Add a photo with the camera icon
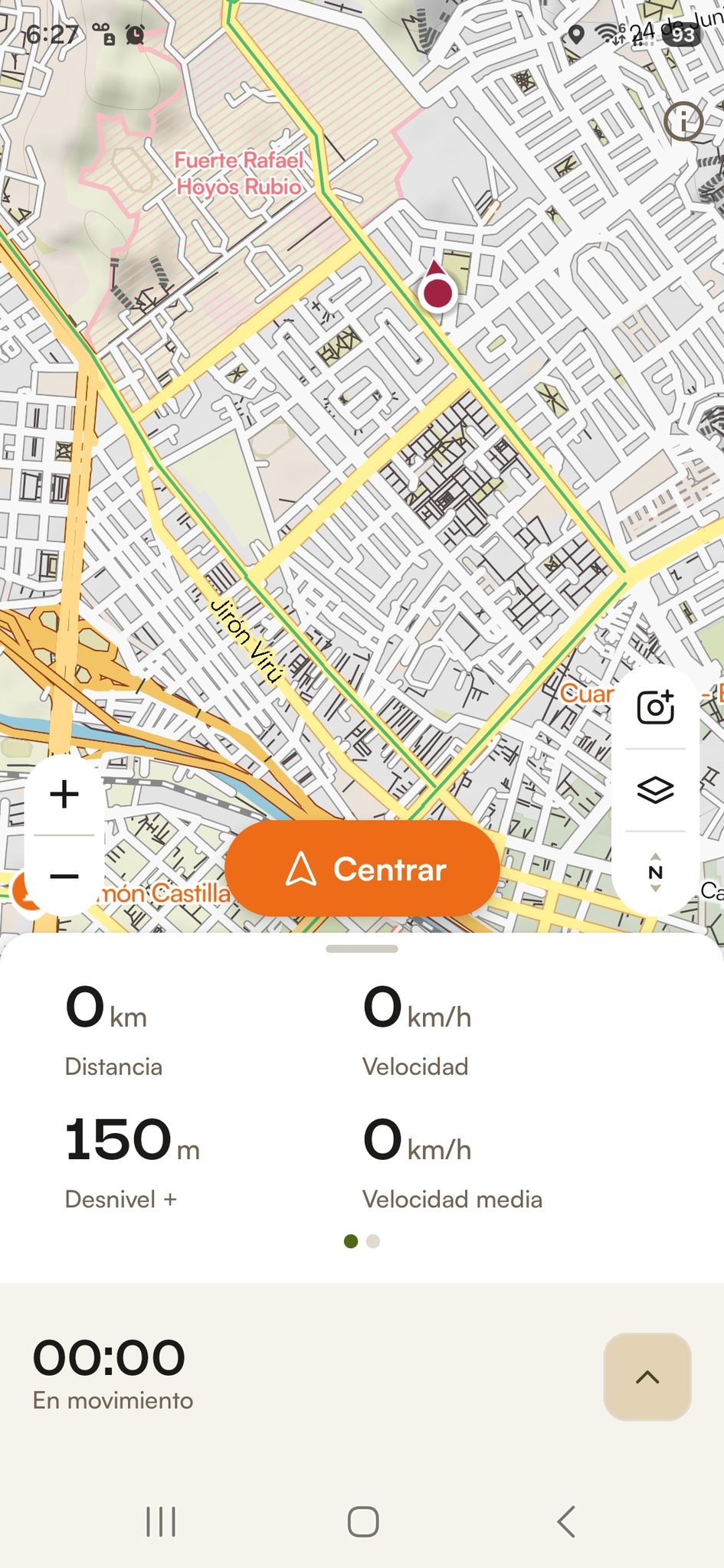The width and height of the screenshot is (724, 1568). tap(656, 707)
